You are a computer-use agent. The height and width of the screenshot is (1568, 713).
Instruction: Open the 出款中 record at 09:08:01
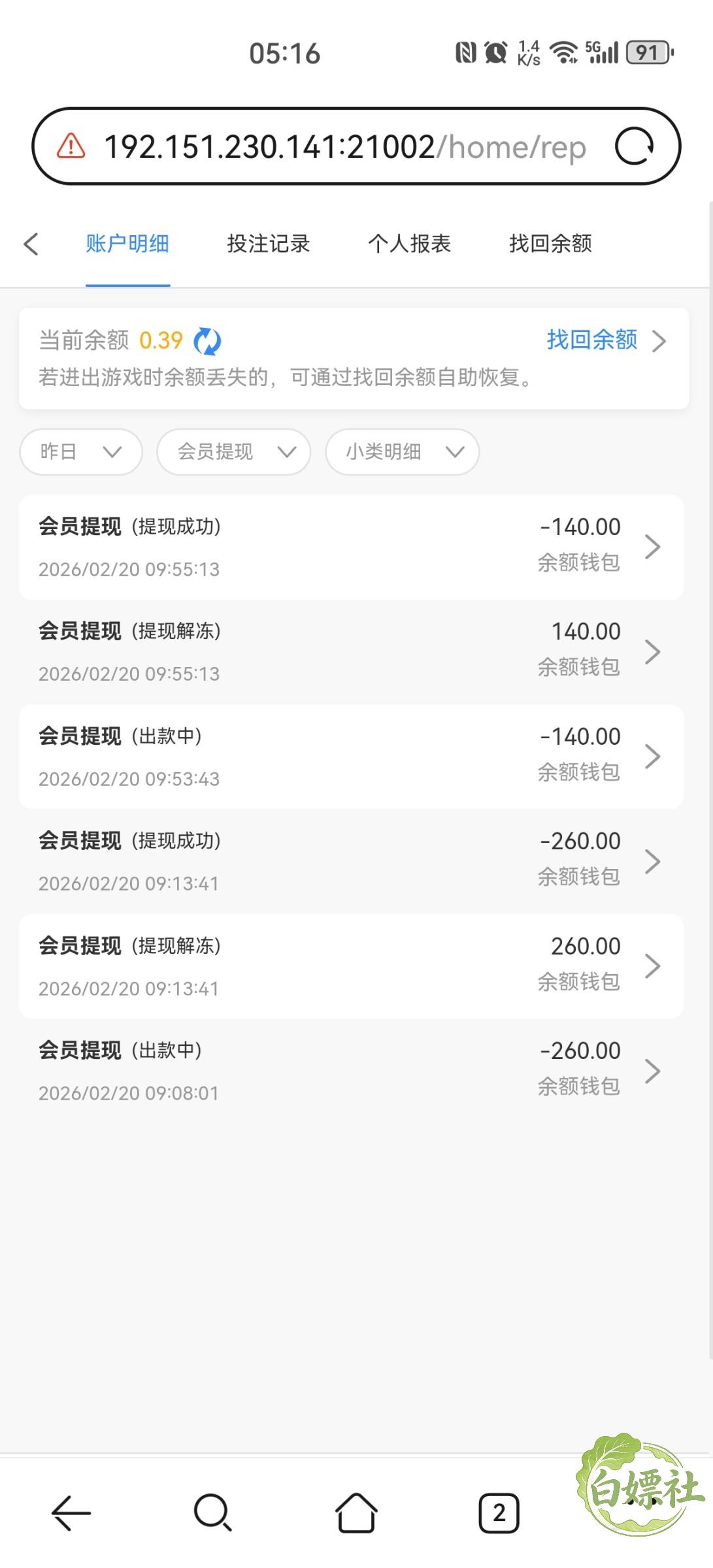tap(351, 1071)
